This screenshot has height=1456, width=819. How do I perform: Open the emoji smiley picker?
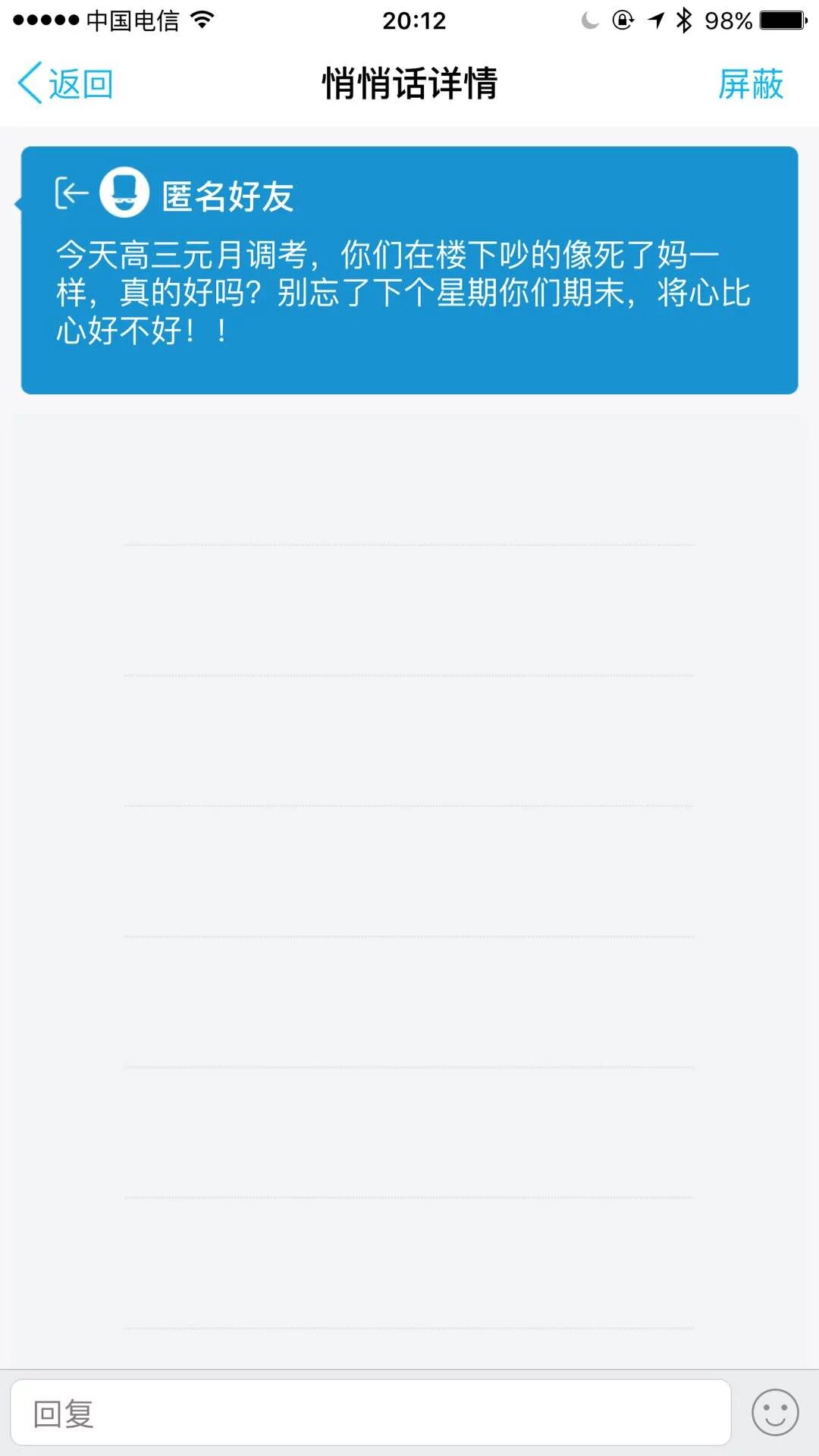click(x=774, y=1413)
